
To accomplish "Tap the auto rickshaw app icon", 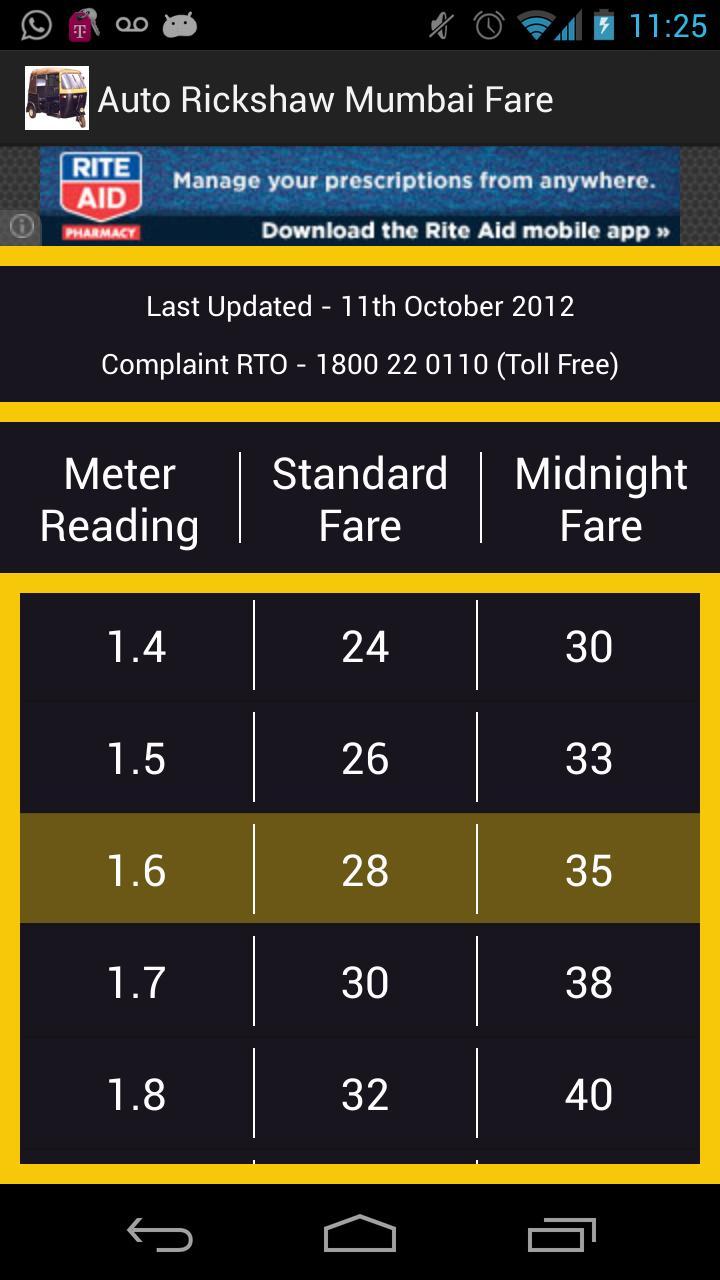I will coord(55,98).
